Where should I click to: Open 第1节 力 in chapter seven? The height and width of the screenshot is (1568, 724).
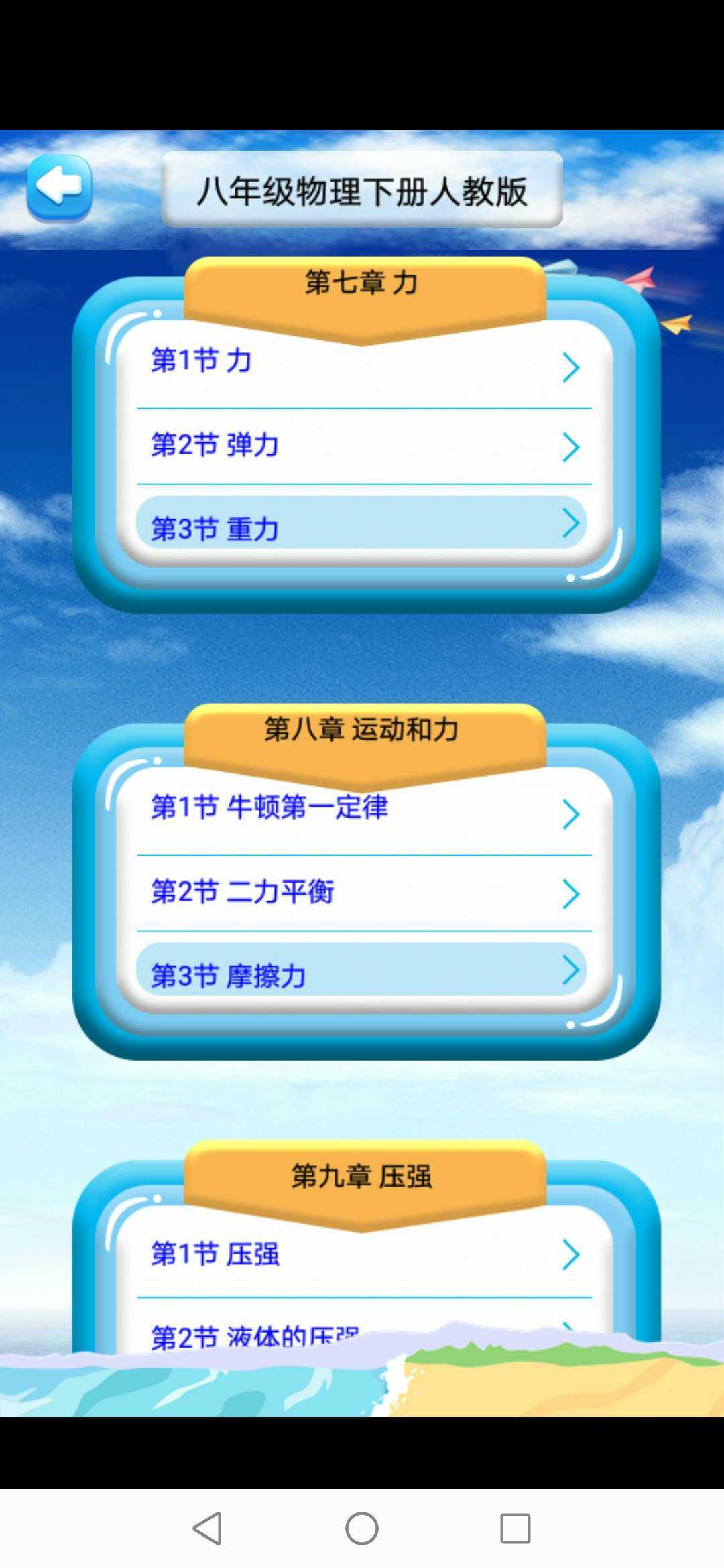pos(362,365)
